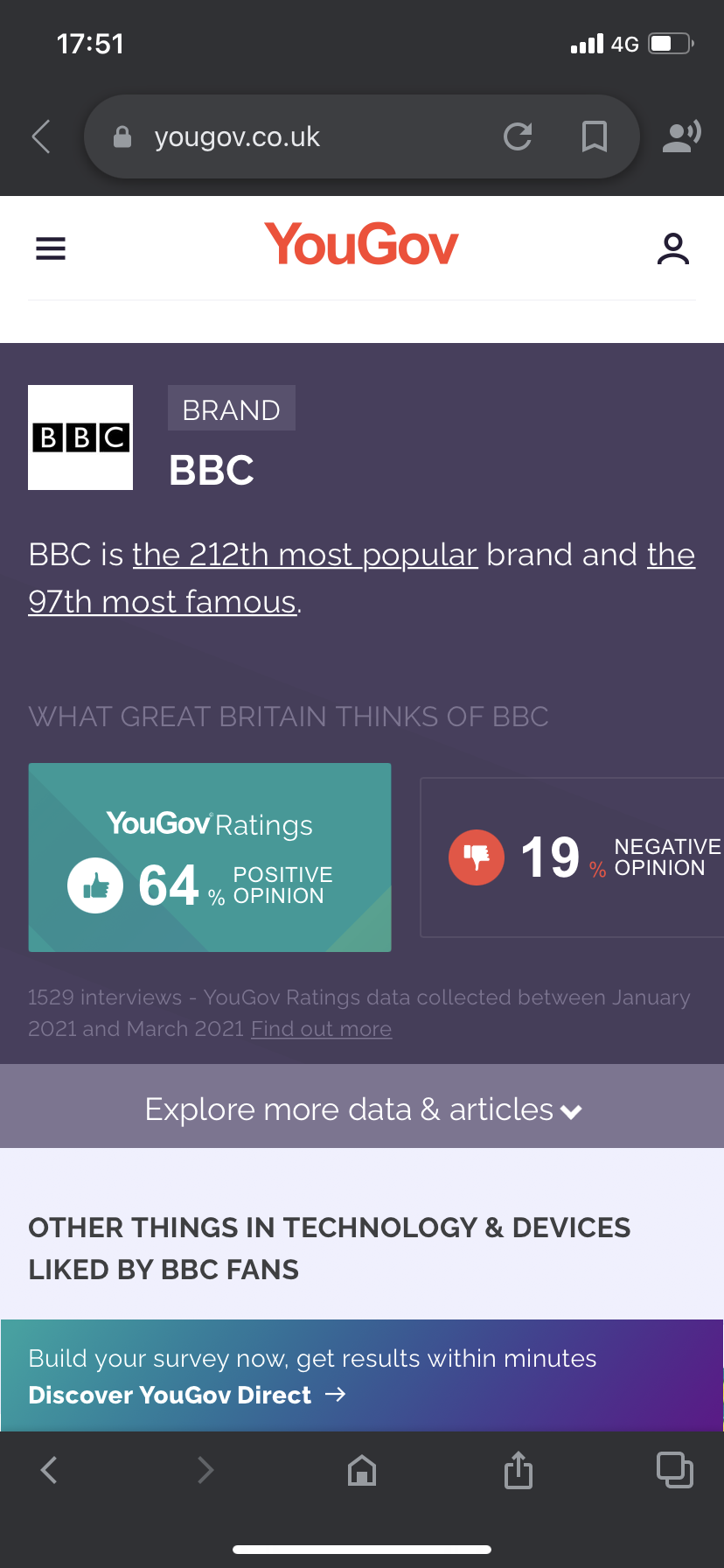
Task: Open the tabs overview
Action: pyautogui.click(x=674, y=1470)
